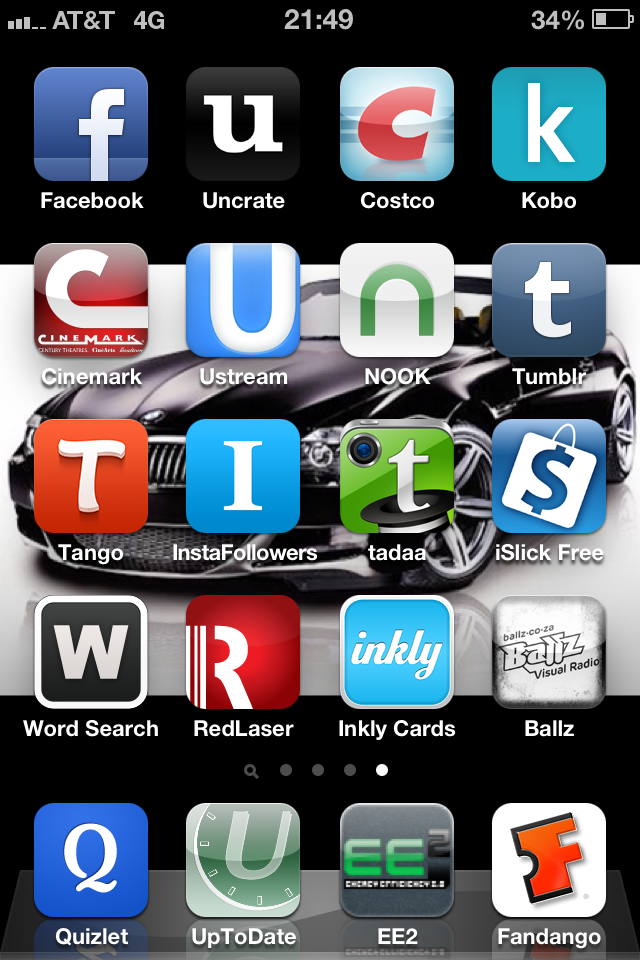This screenshot has width=640, height=960.
Task: Open Inkly Cards
Action: pyautogui.click(x=397, y=652)
